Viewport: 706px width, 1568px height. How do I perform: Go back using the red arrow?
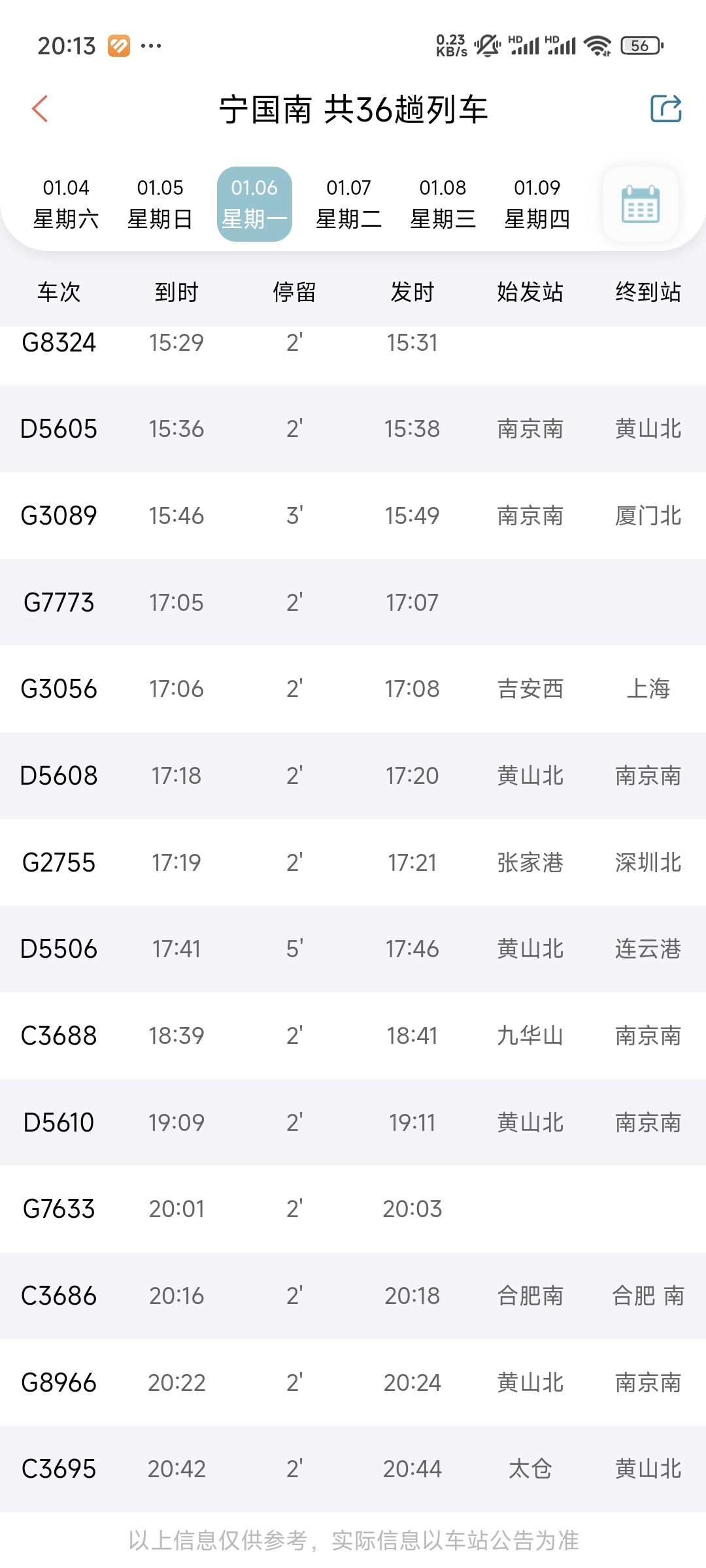coord(40,108)
